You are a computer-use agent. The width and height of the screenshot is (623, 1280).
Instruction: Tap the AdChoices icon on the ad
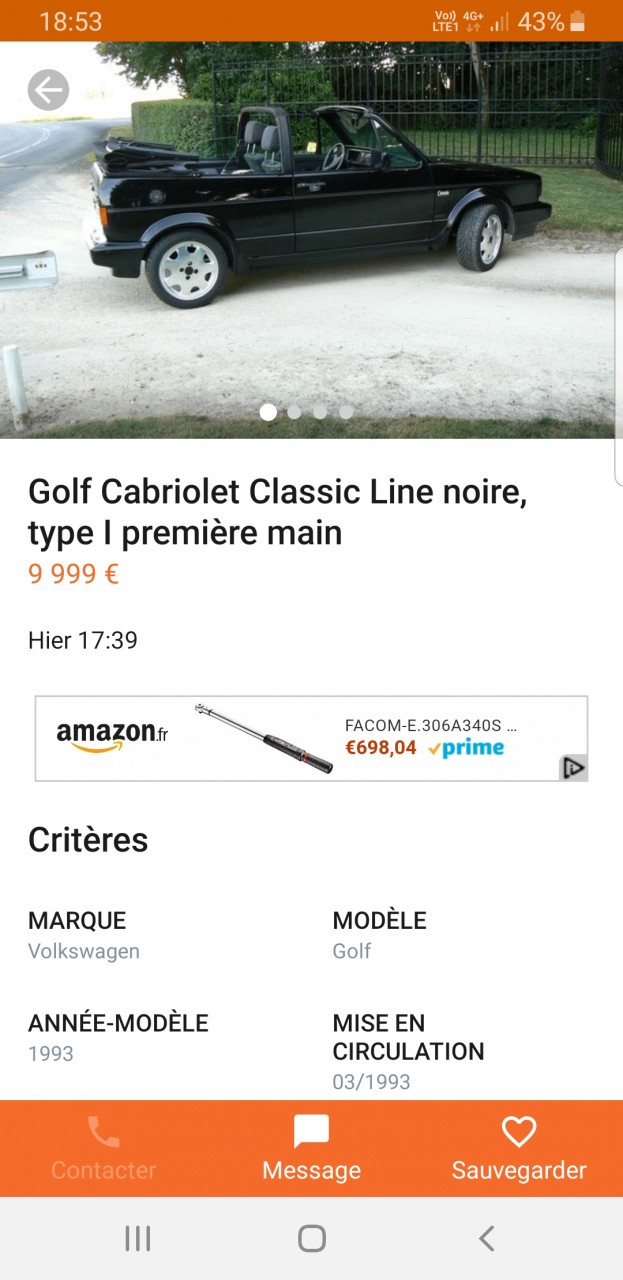tap(574, 768)
